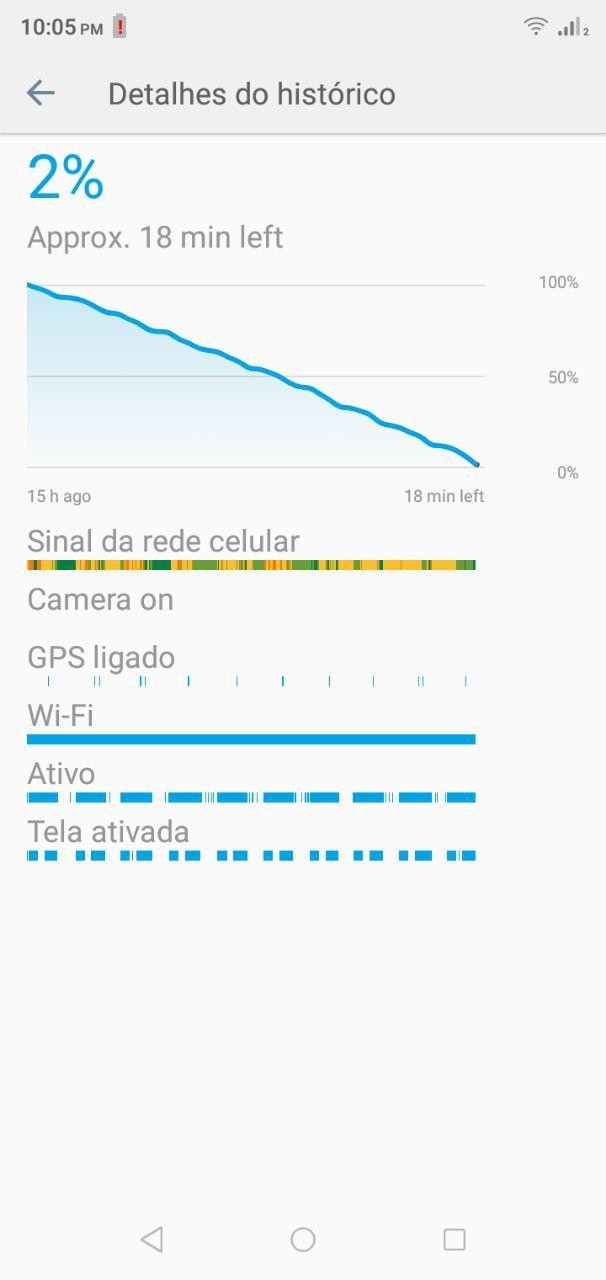The image size is (606, 1280).
Task: Go to the home screen
Action: tap(303, 1240)
